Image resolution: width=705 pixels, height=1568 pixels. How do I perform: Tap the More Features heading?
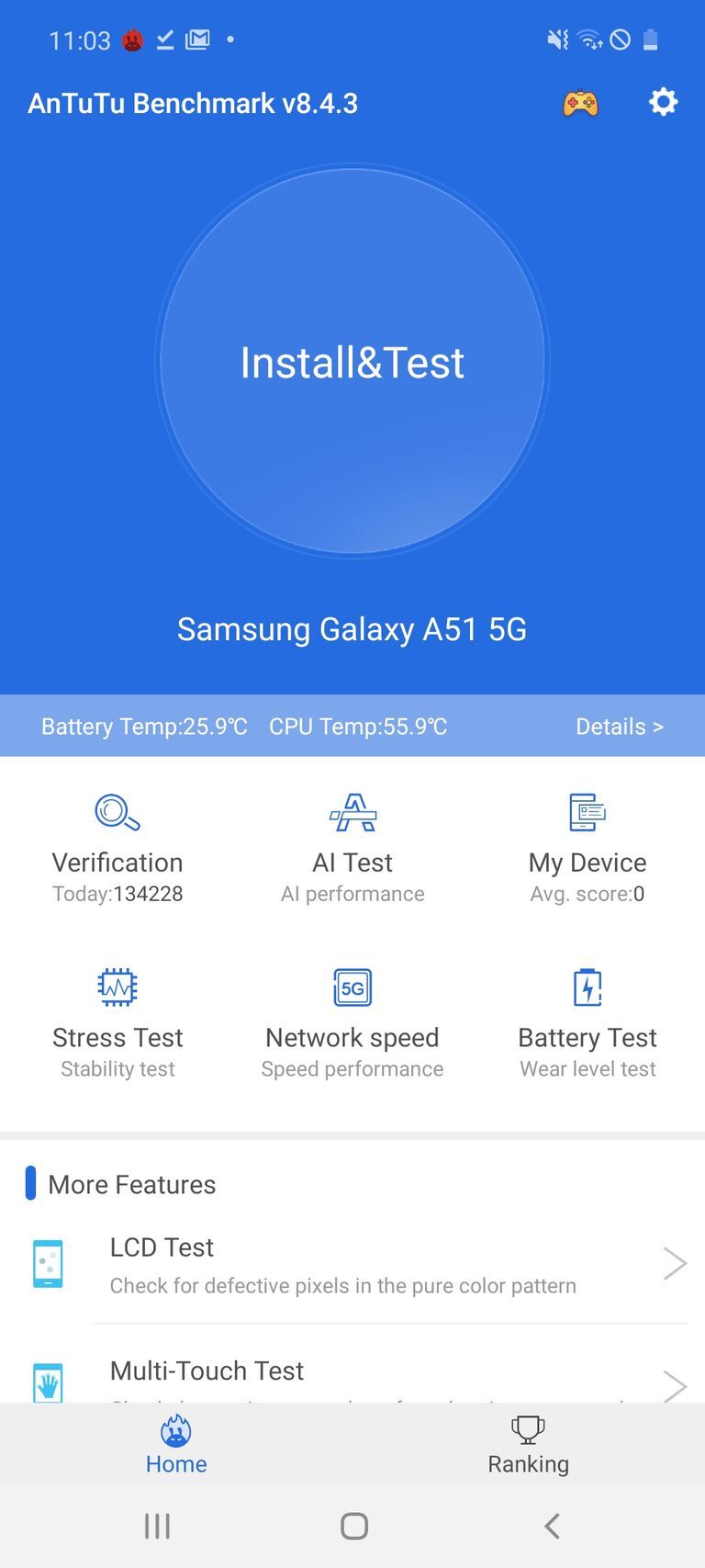(x=131, y=1184)
